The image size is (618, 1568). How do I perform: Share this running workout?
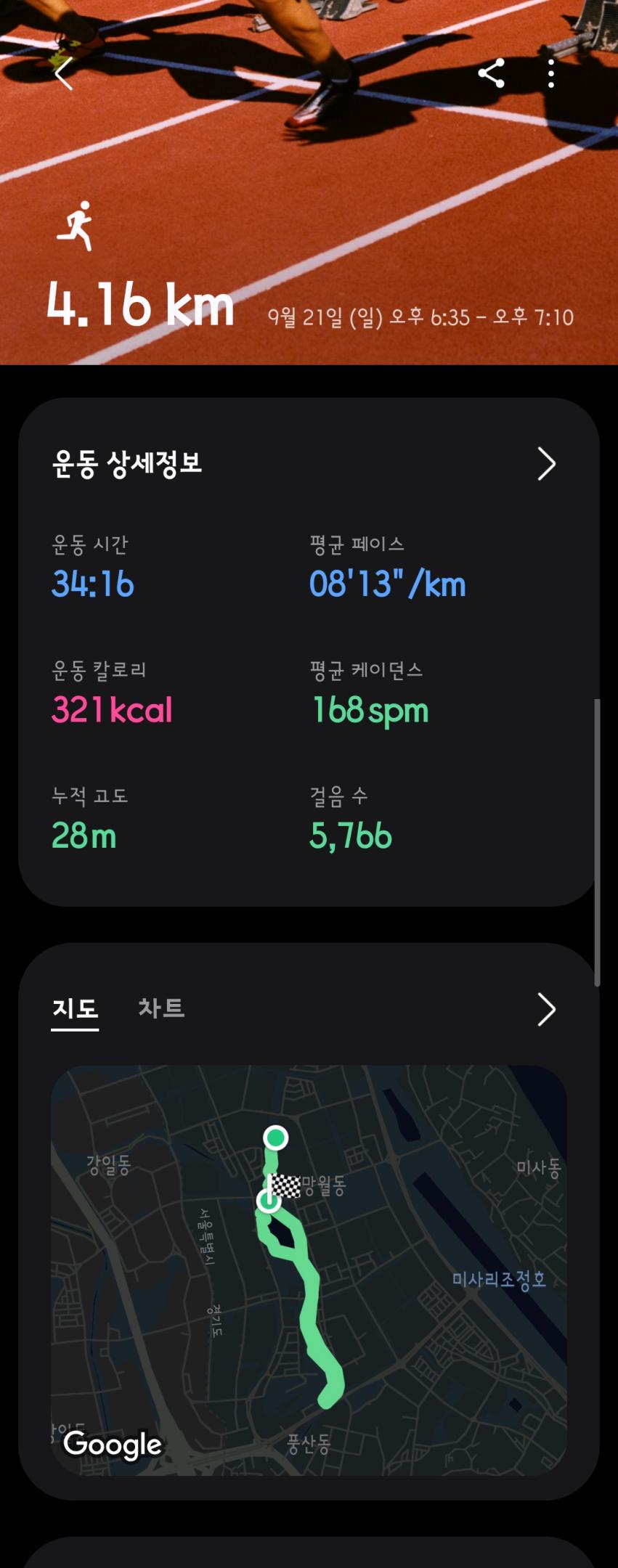(492, 73)
